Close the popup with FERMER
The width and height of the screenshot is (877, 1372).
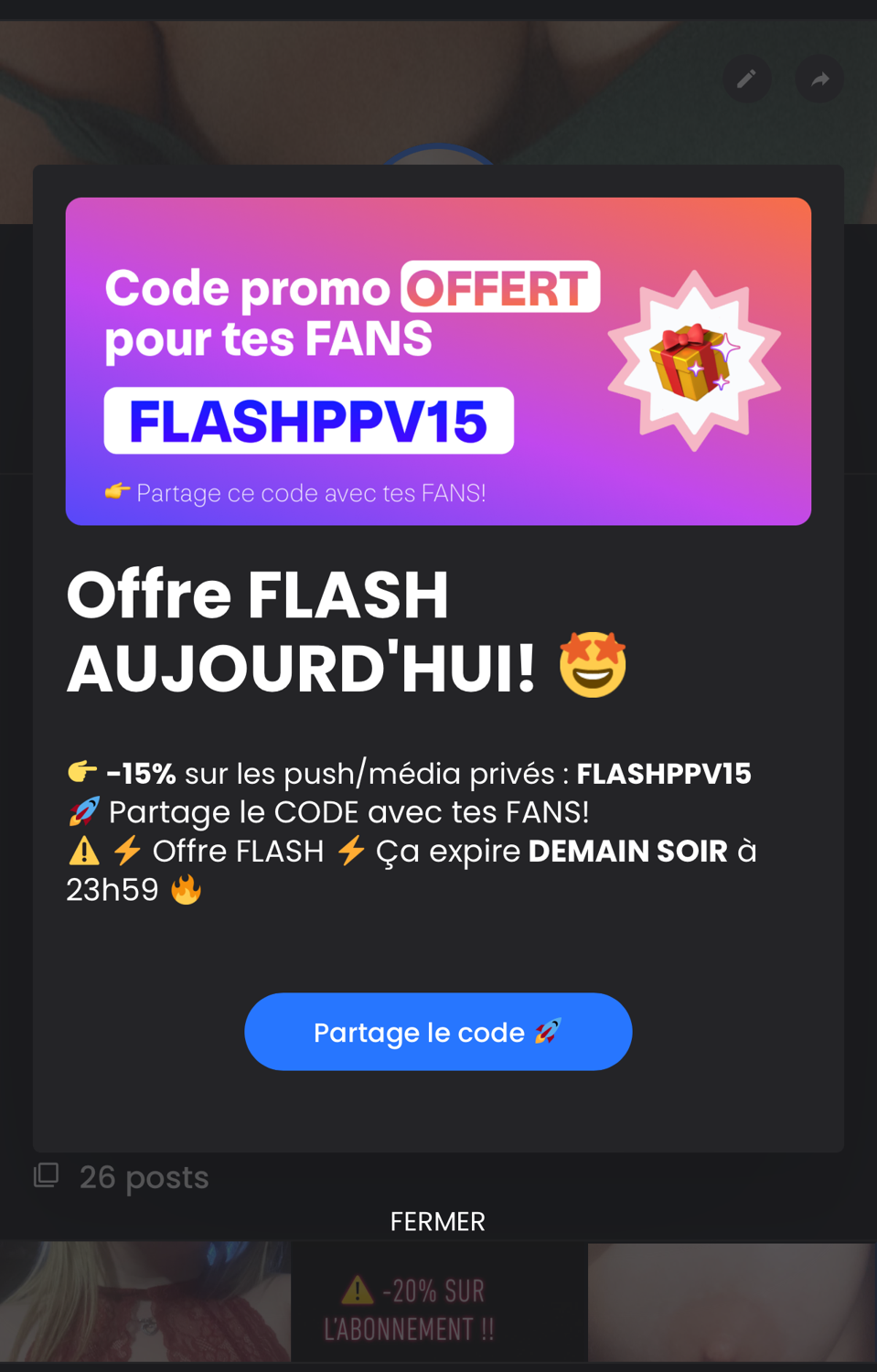pos(438,1221)
